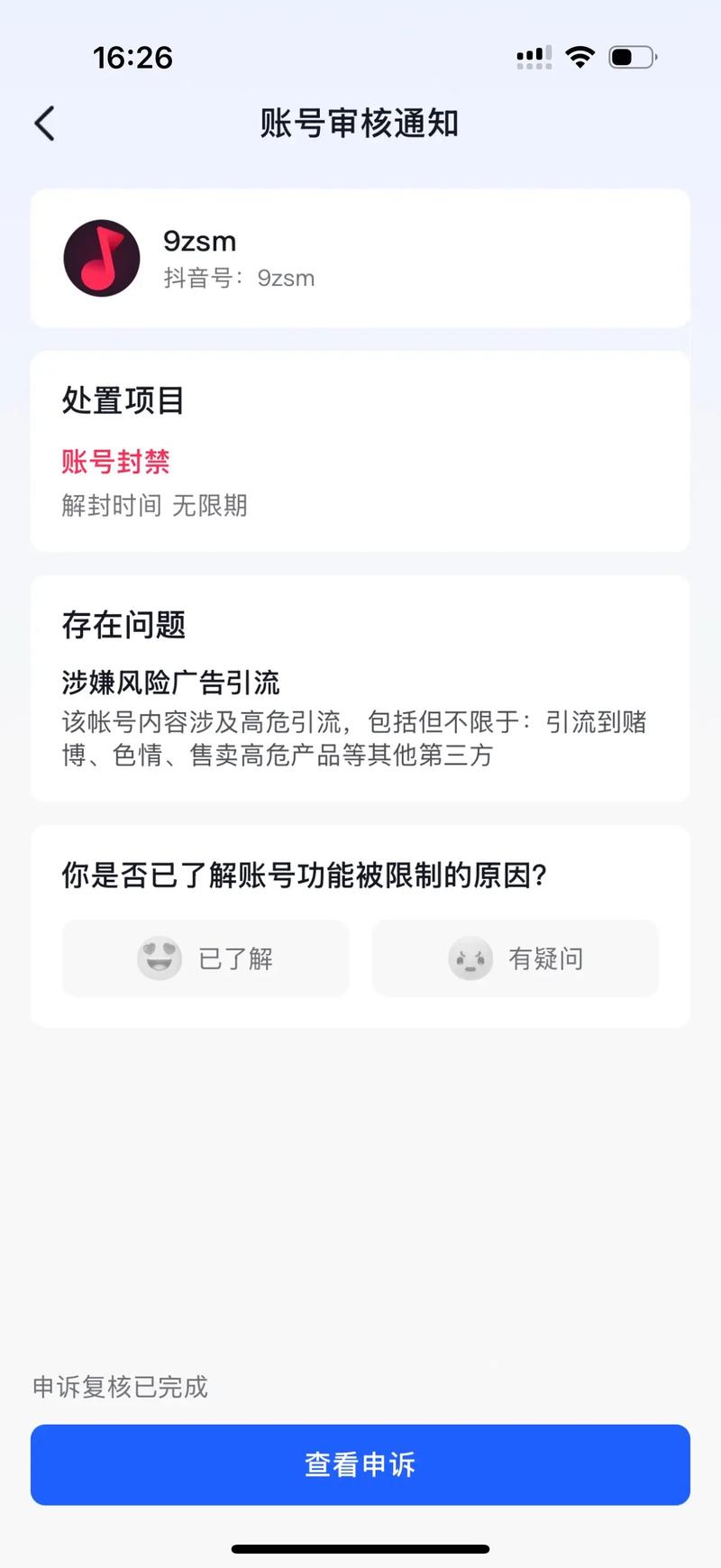Tap the 账号审核通知 title bar
Viewport: 721px width, 1568px height.
pos(360,124)
